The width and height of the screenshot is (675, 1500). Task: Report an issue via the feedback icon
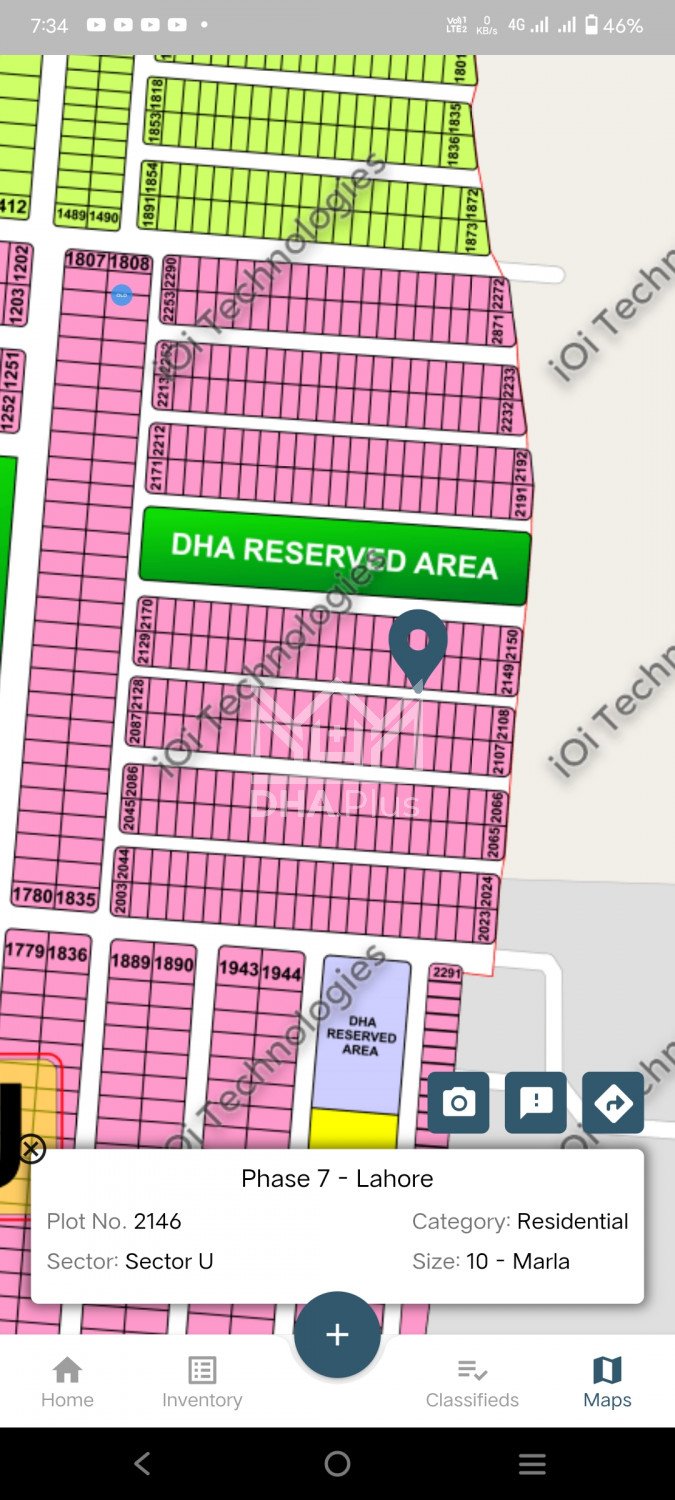pos(536,1103)
